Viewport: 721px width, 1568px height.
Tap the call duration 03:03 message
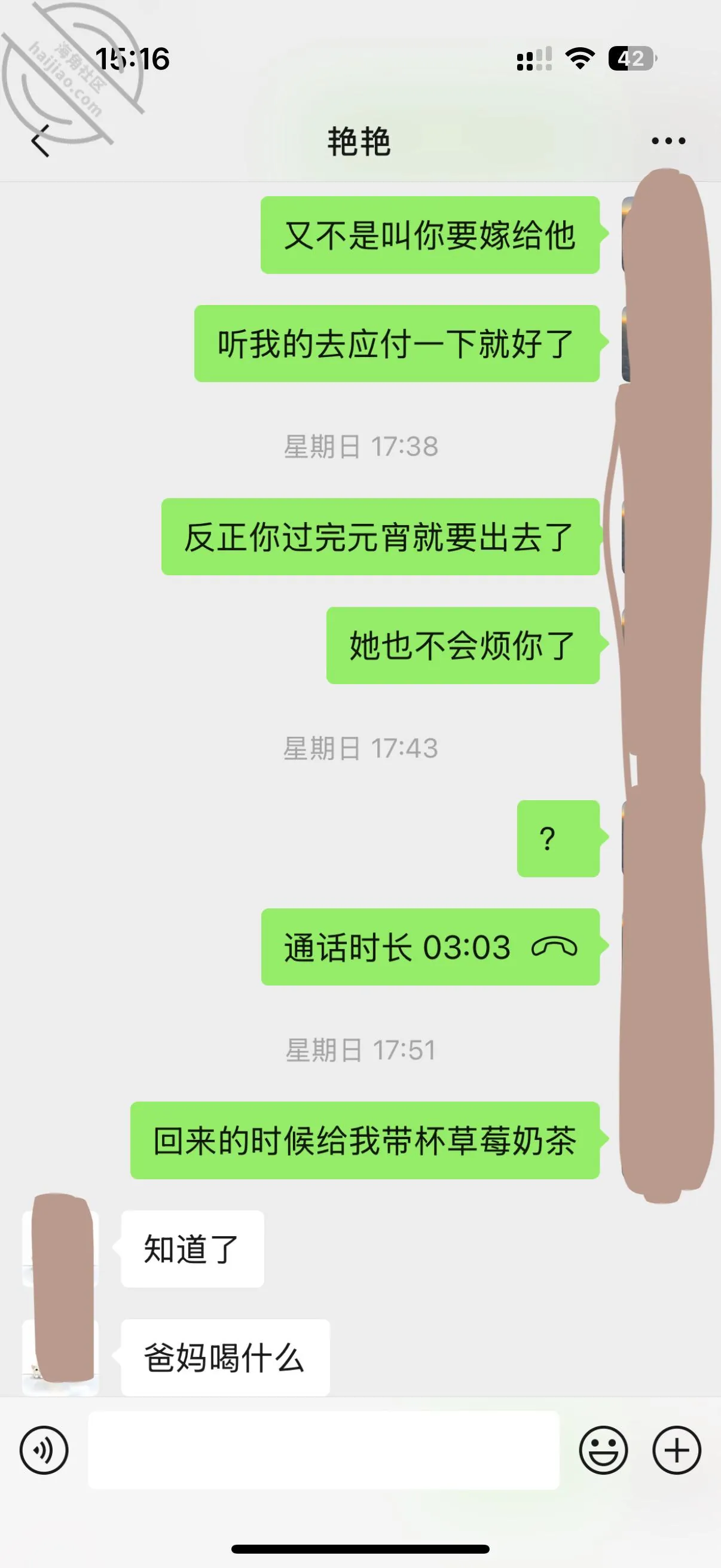pyautogui.click(x=430, y=947)
